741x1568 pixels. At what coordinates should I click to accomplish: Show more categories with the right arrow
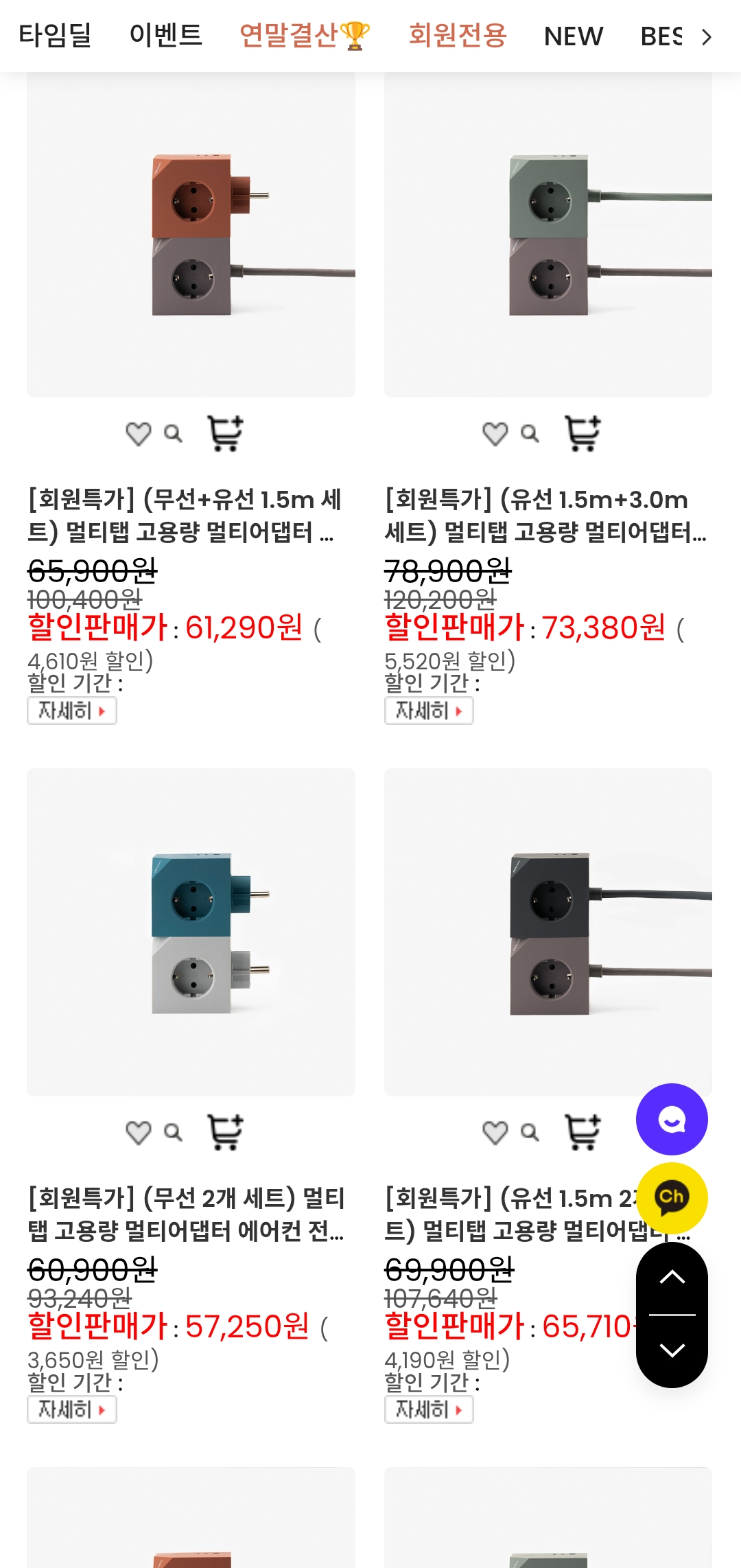tap(707, 36)
